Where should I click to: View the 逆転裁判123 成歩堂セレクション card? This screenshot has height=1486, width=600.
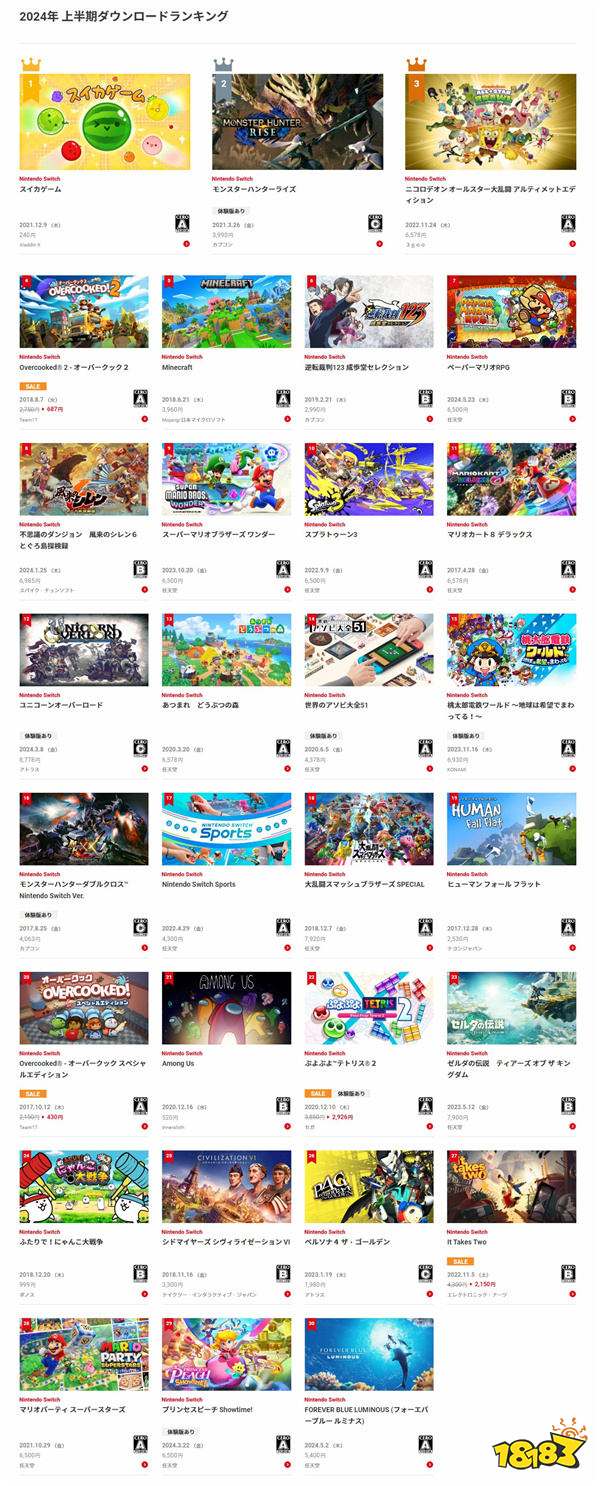(x=369, y=312)
